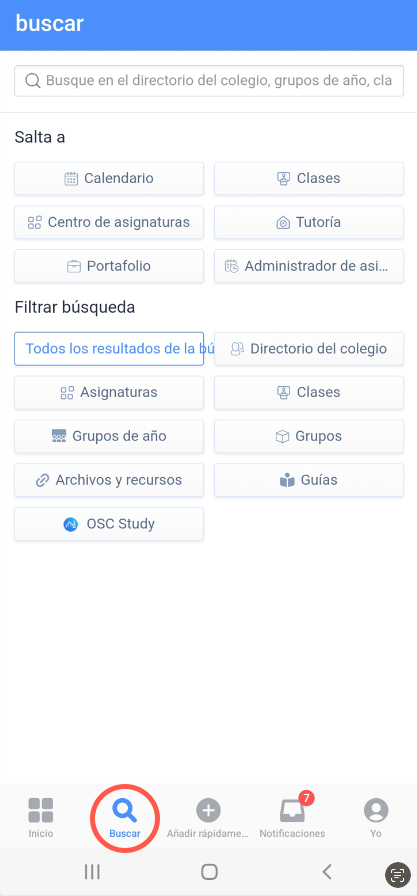Switch to the Inicio tab
This screenshot has height=896, width=417.
pos(41,818)
